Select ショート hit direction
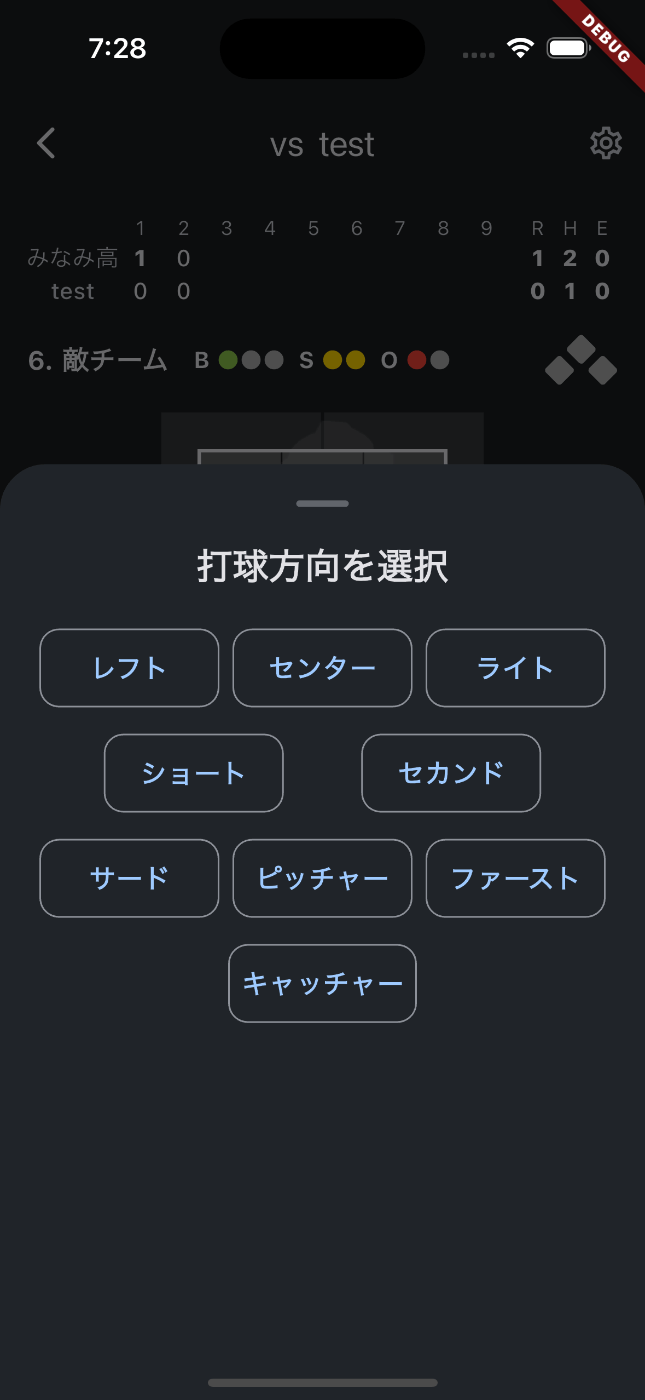Image resolution: width=645 pixels, height=1400 pixels. coord(194,773)
